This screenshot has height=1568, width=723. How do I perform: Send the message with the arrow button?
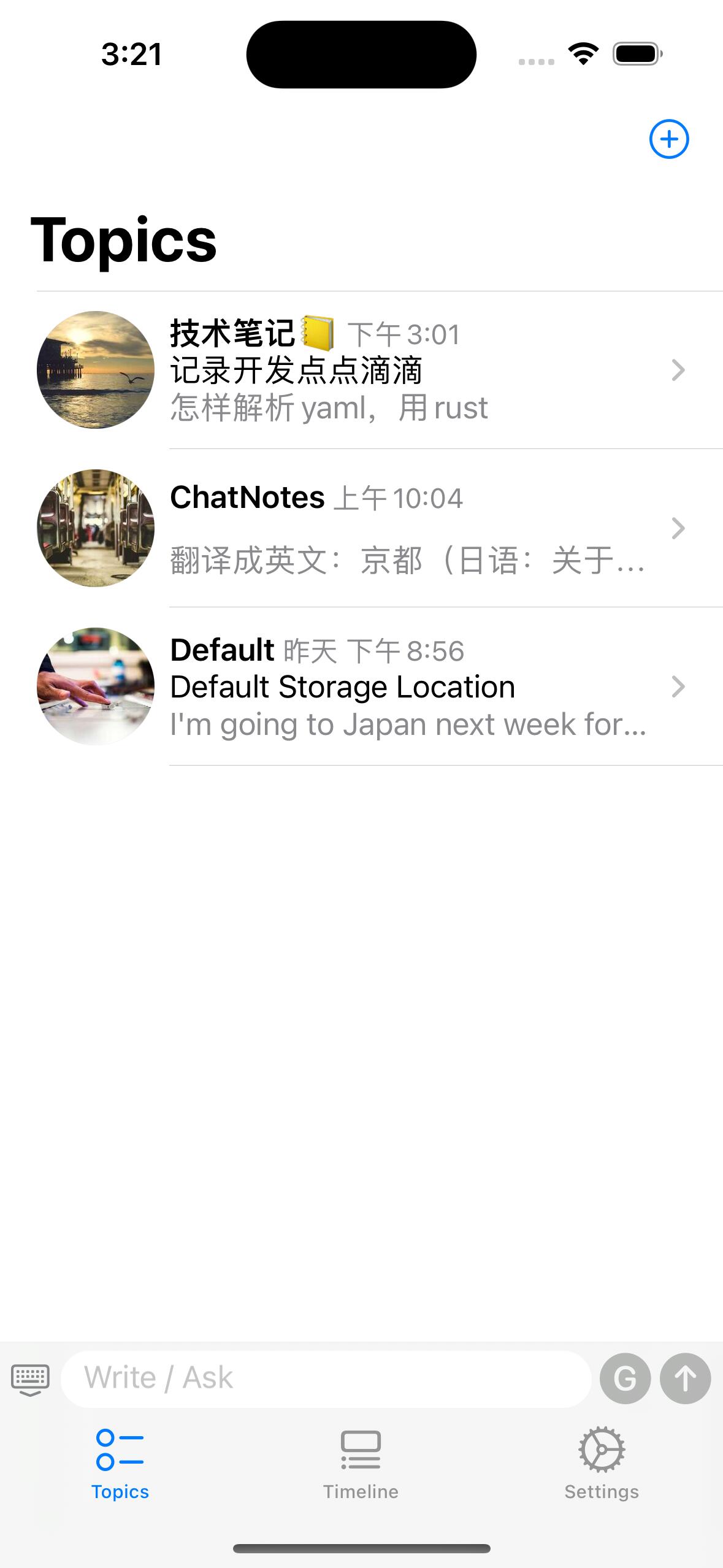tap(685, 1378)
